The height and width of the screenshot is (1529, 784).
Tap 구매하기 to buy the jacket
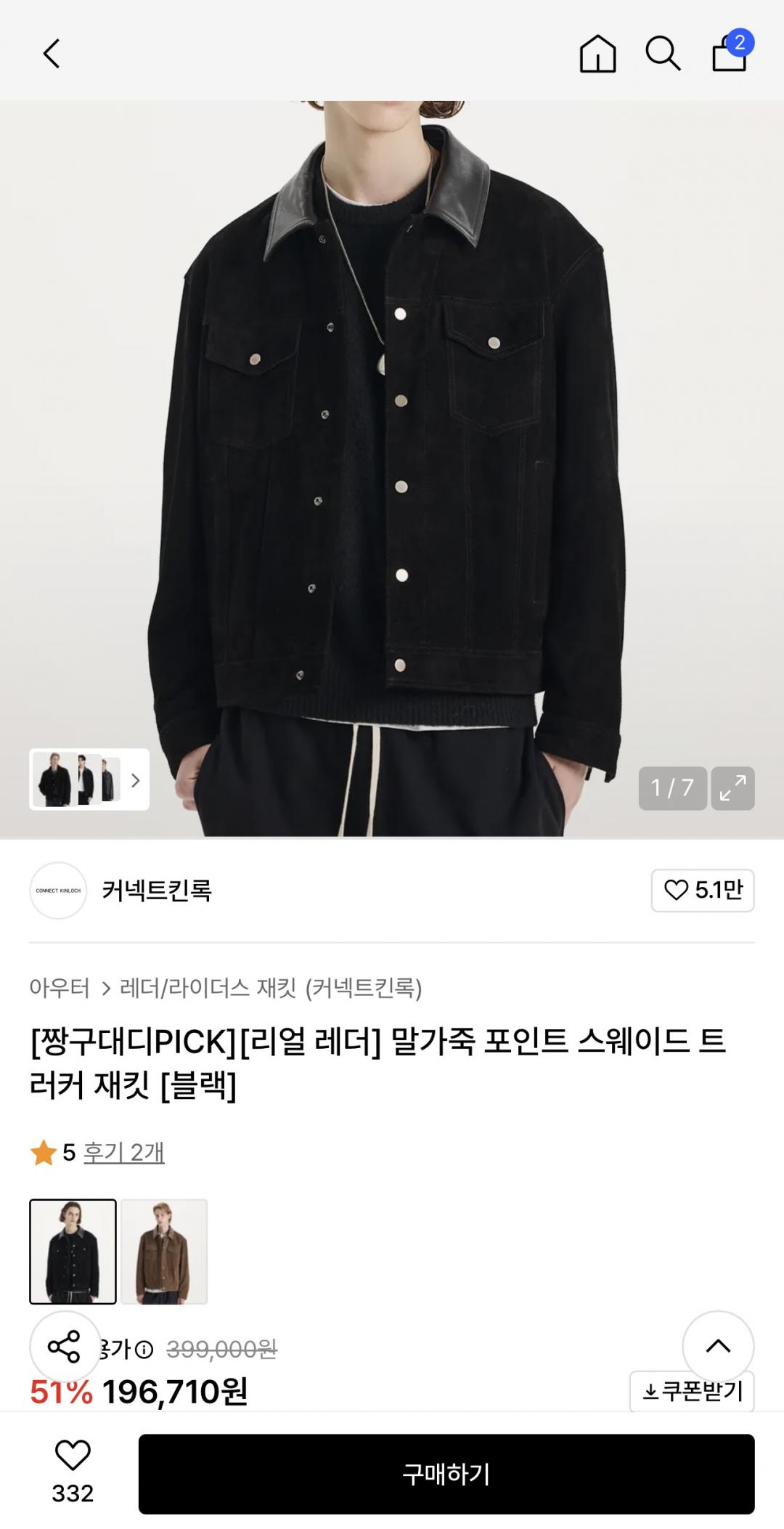446,1474
